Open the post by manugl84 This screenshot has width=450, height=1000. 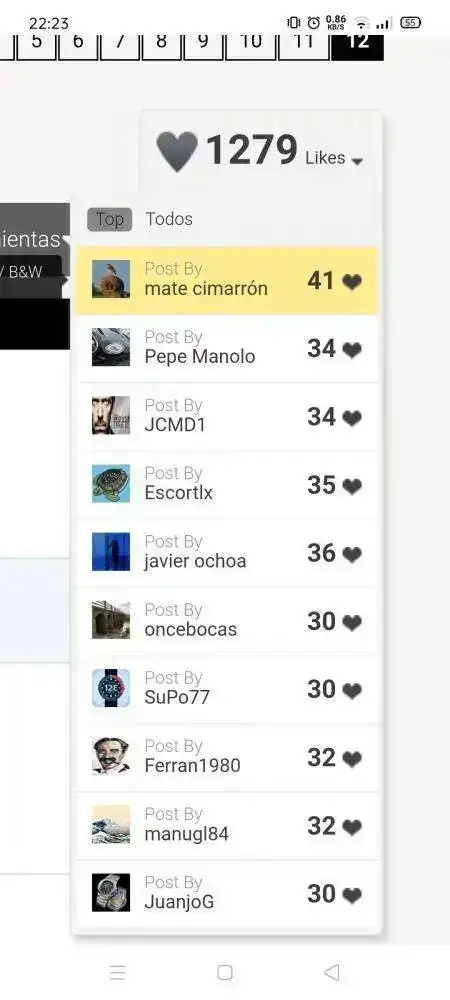click(228, 826)
